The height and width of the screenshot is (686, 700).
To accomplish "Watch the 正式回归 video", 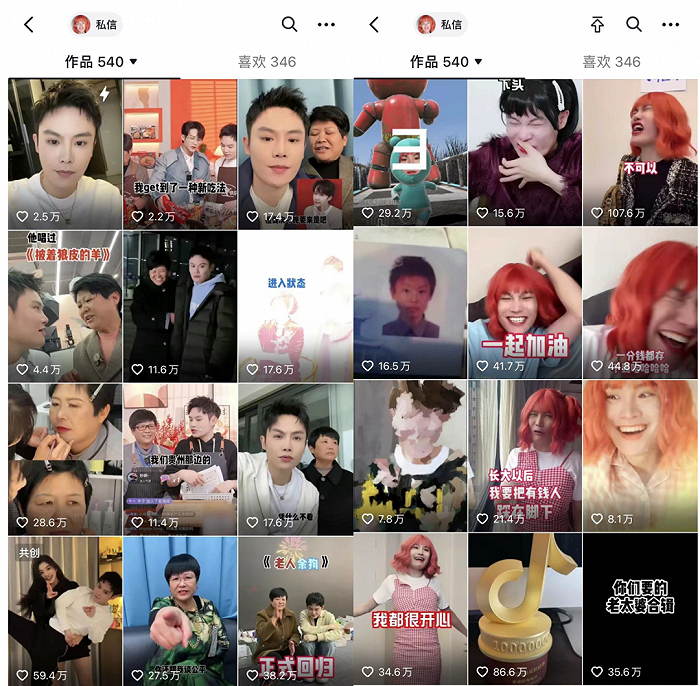I will click(x=295, y=610).
